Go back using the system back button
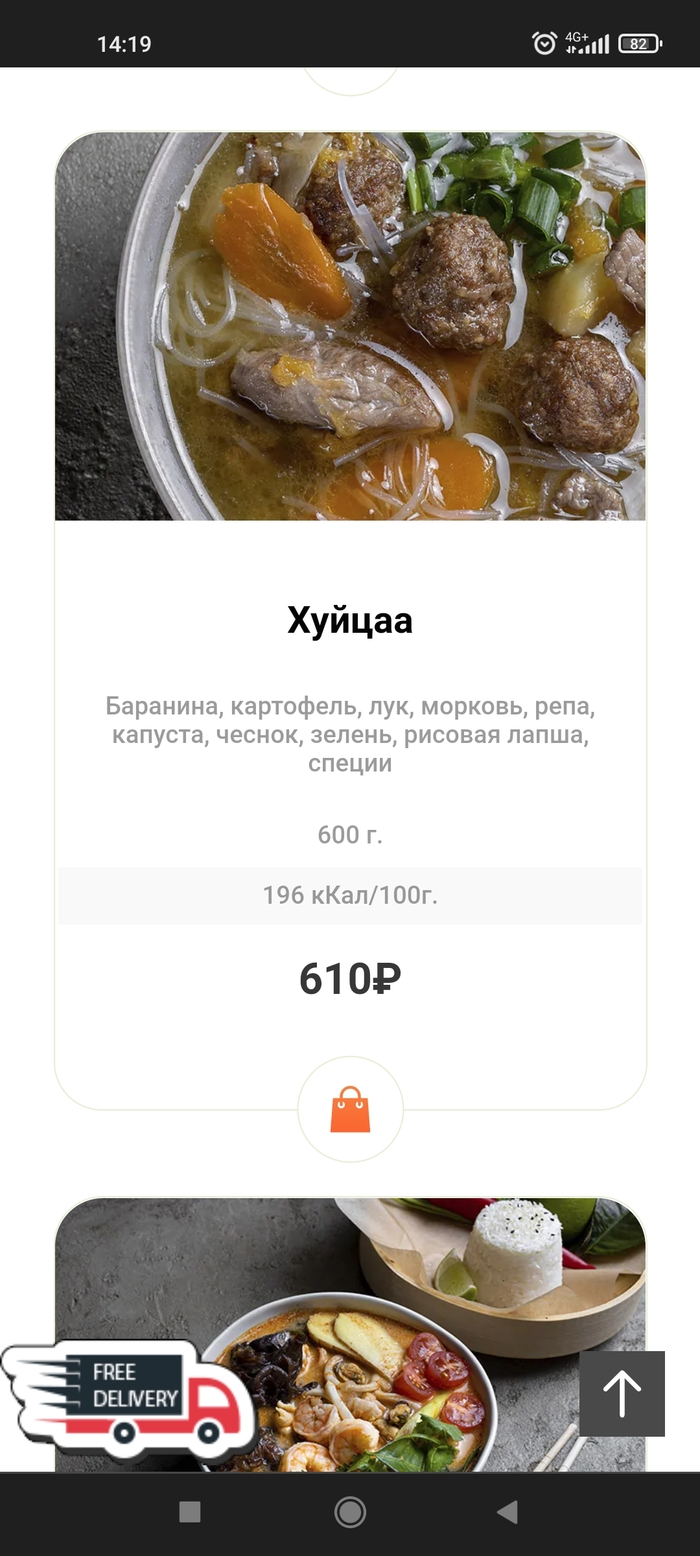700x1556 pixels. (508, 1512)
